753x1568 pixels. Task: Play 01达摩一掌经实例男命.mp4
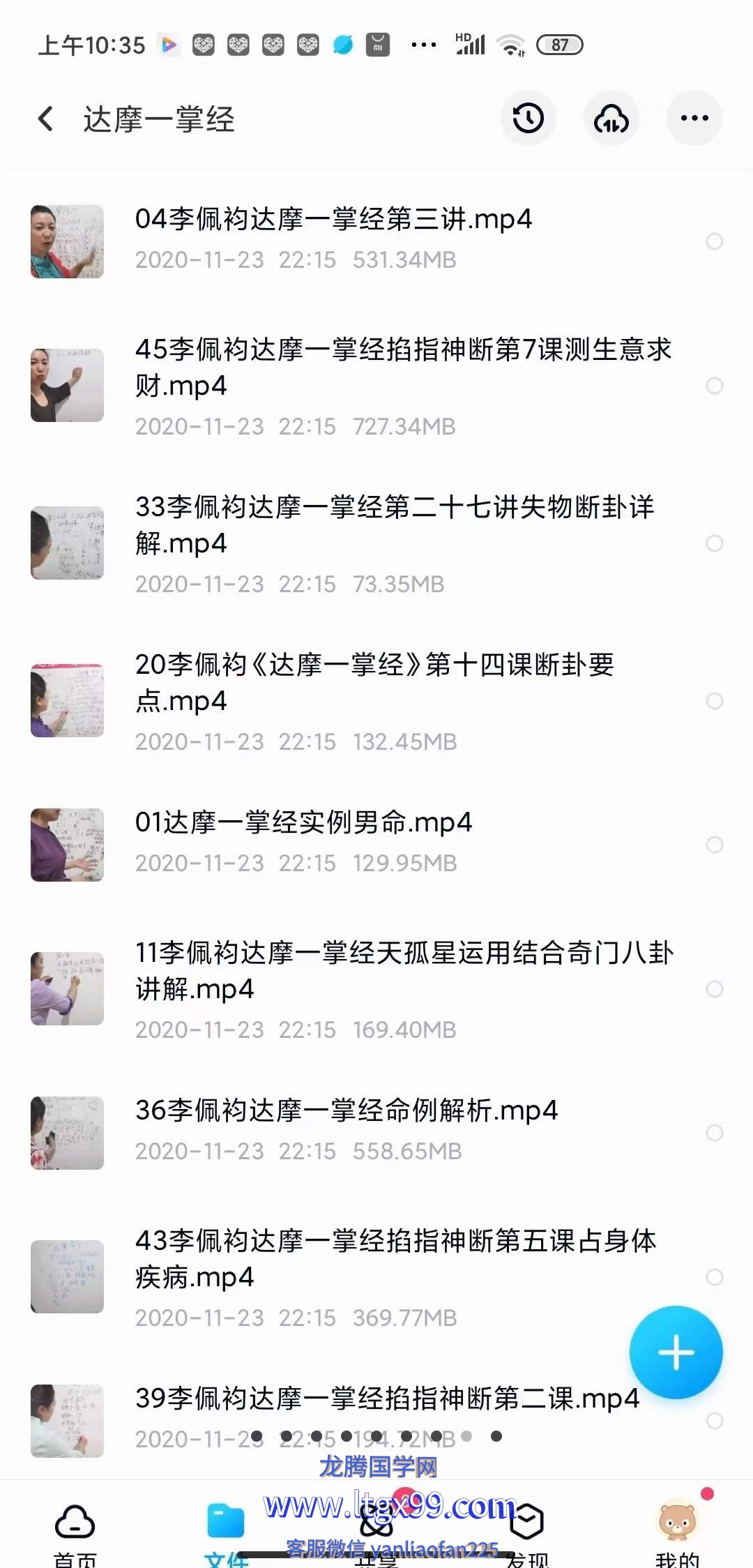coord(303,823)
